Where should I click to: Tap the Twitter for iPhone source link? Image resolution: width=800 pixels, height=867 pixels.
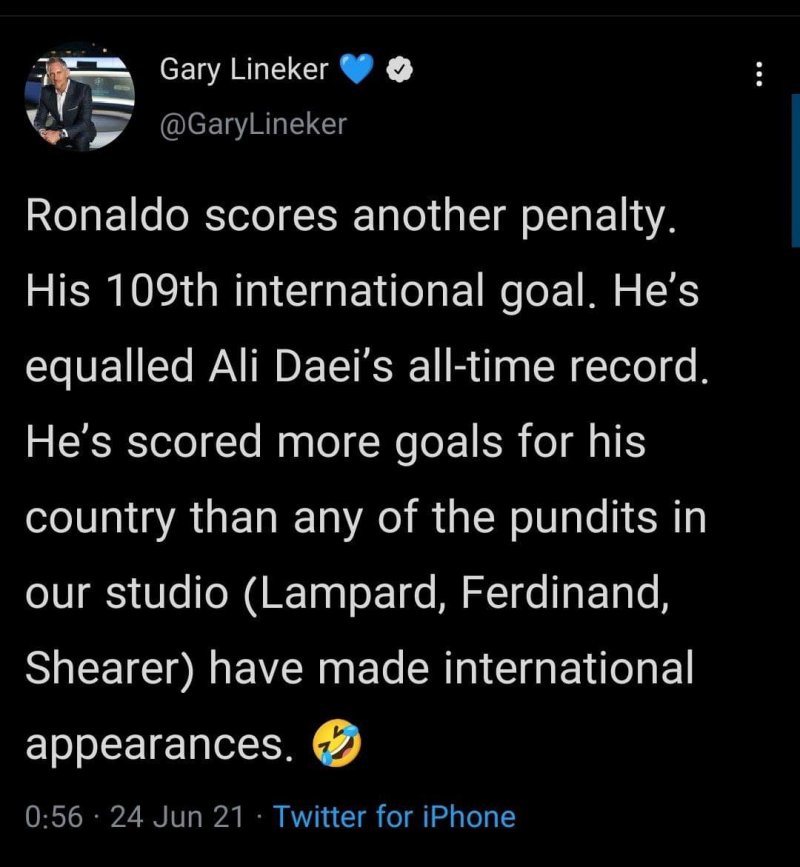tap(394, 816)
